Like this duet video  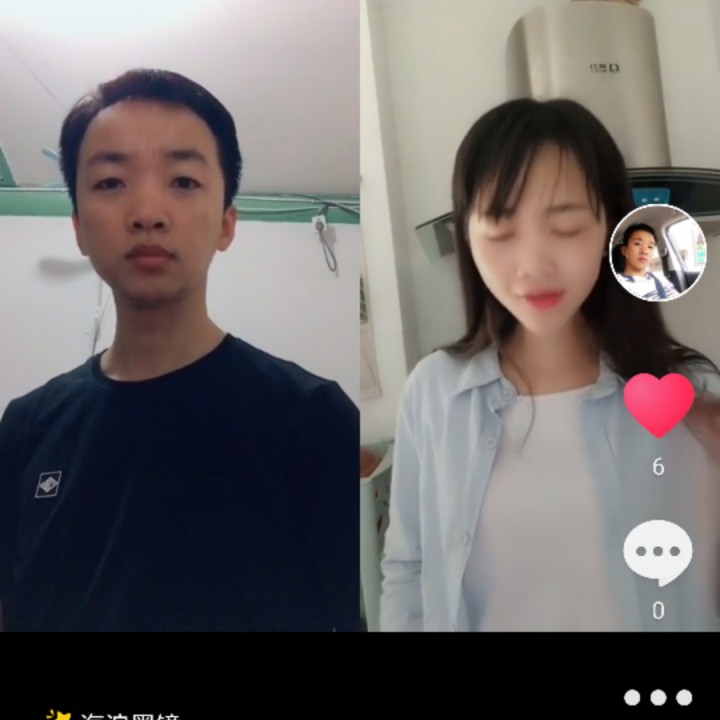(658, 404)
